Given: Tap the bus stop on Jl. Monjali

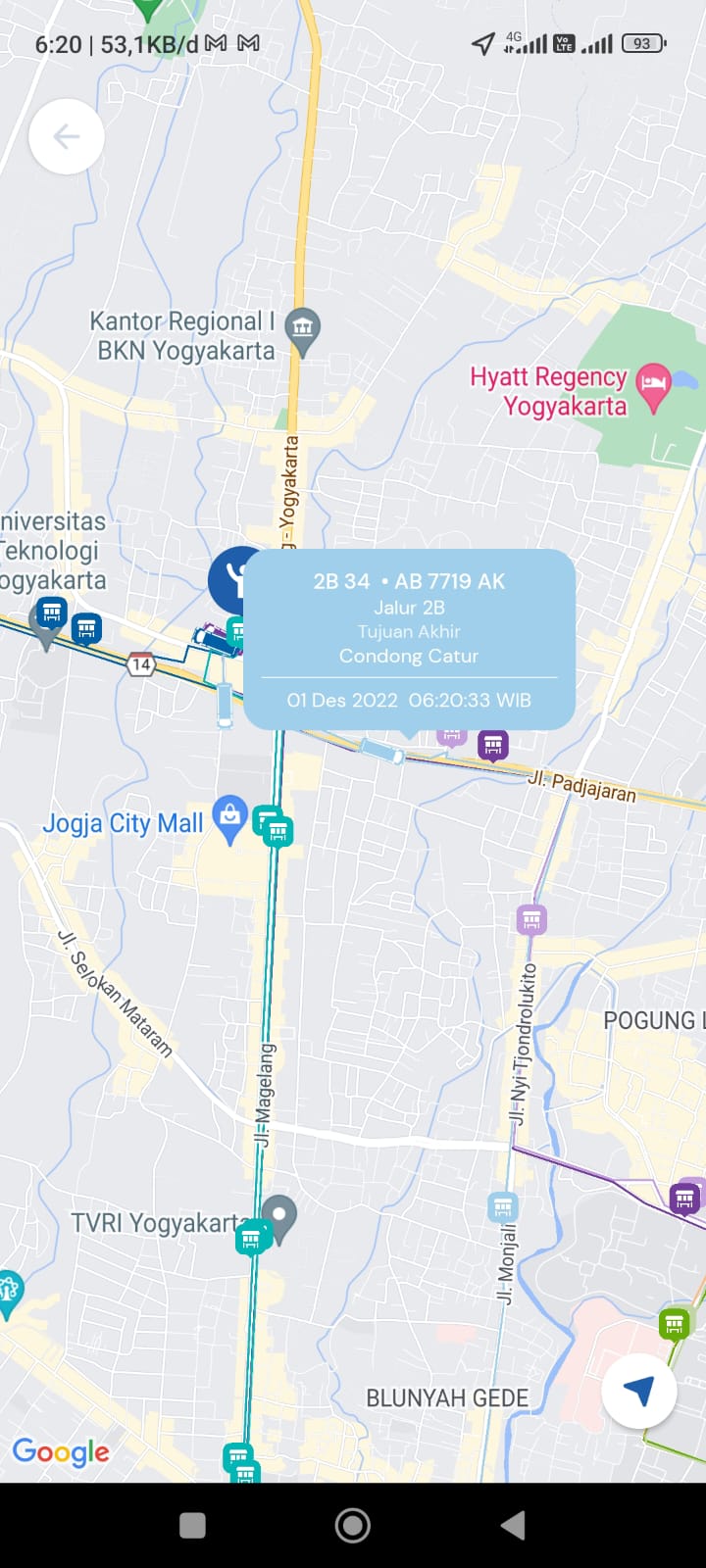Looking at the screenshot, I should (x=502, y=1206).
